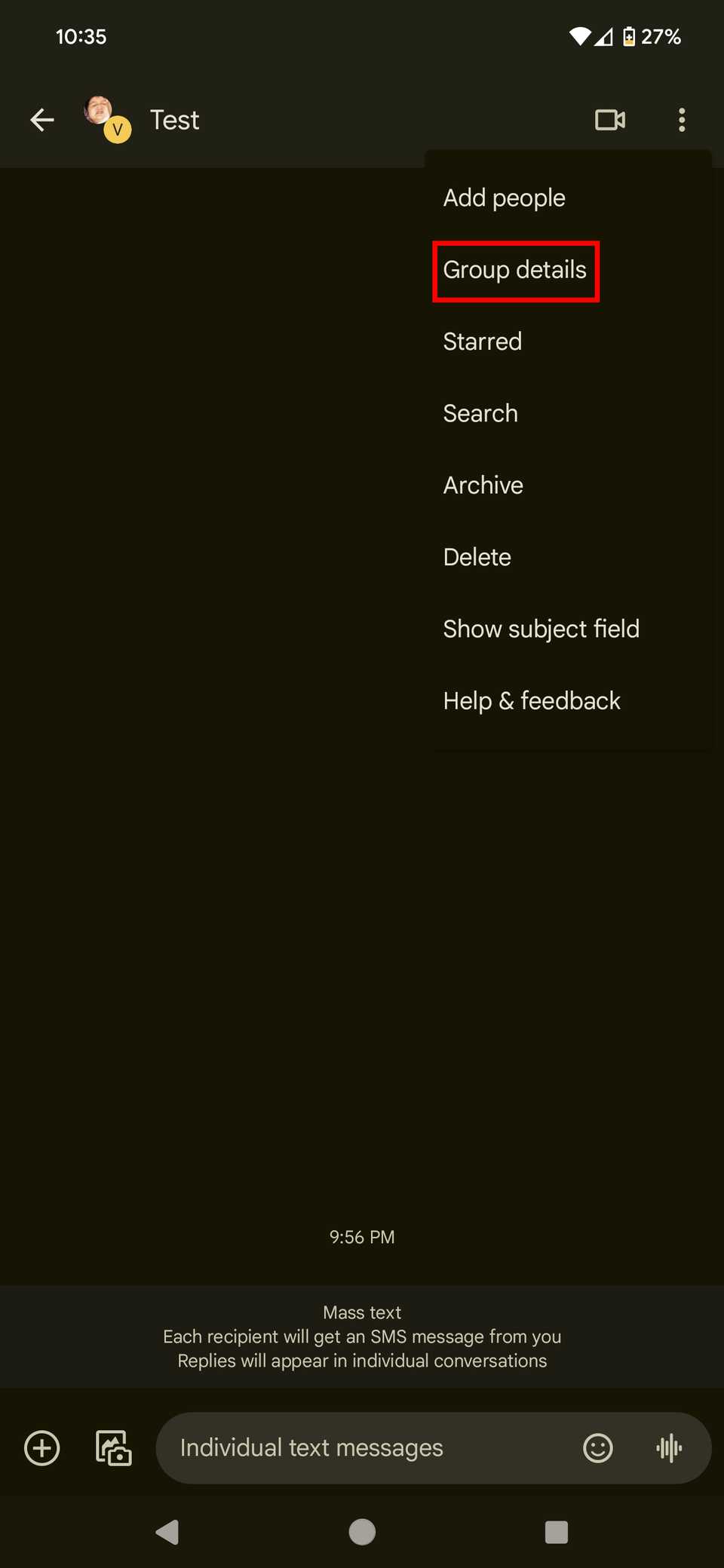Focus the Individual text messages field
Viewport: 724px width, 1568px height.
[362, 1448]
